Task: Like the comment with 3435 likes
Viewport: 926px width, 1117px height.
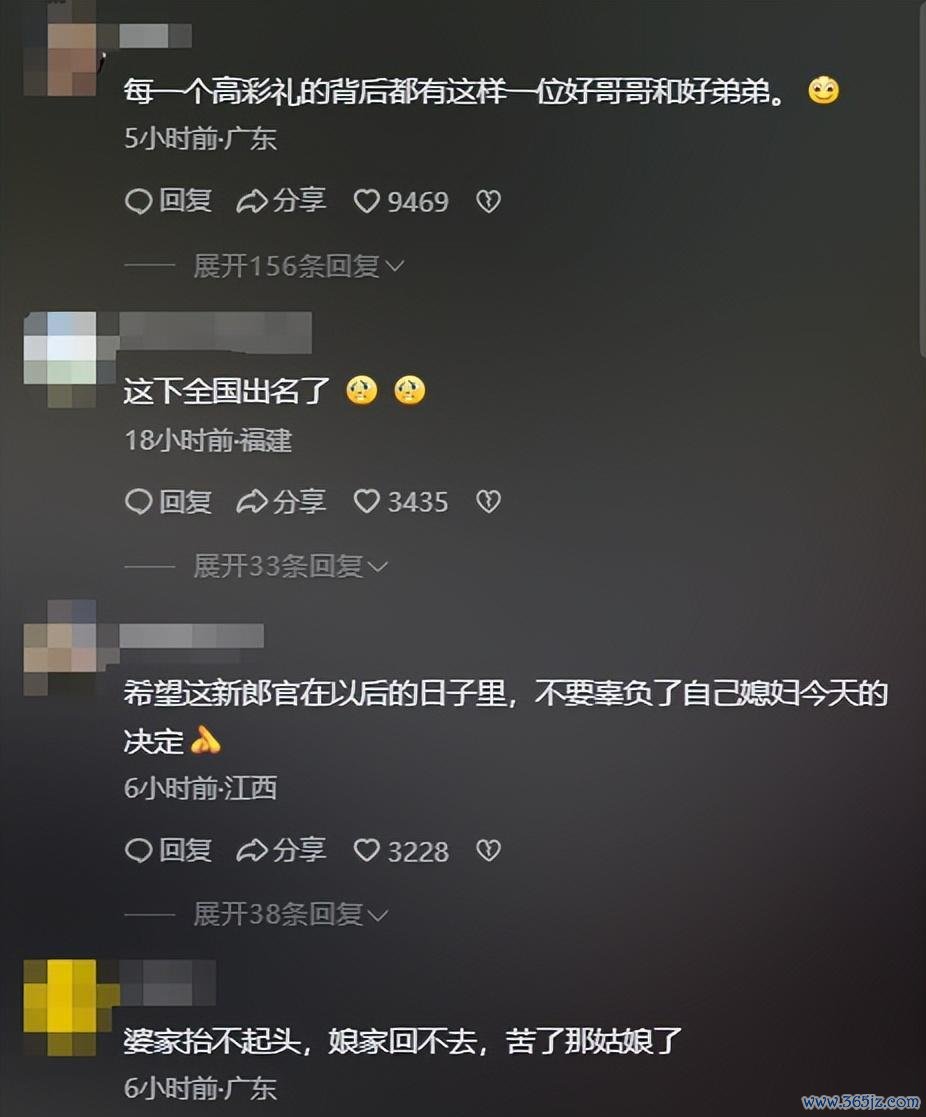Action: pyautogui.click(x=368, y=502)
